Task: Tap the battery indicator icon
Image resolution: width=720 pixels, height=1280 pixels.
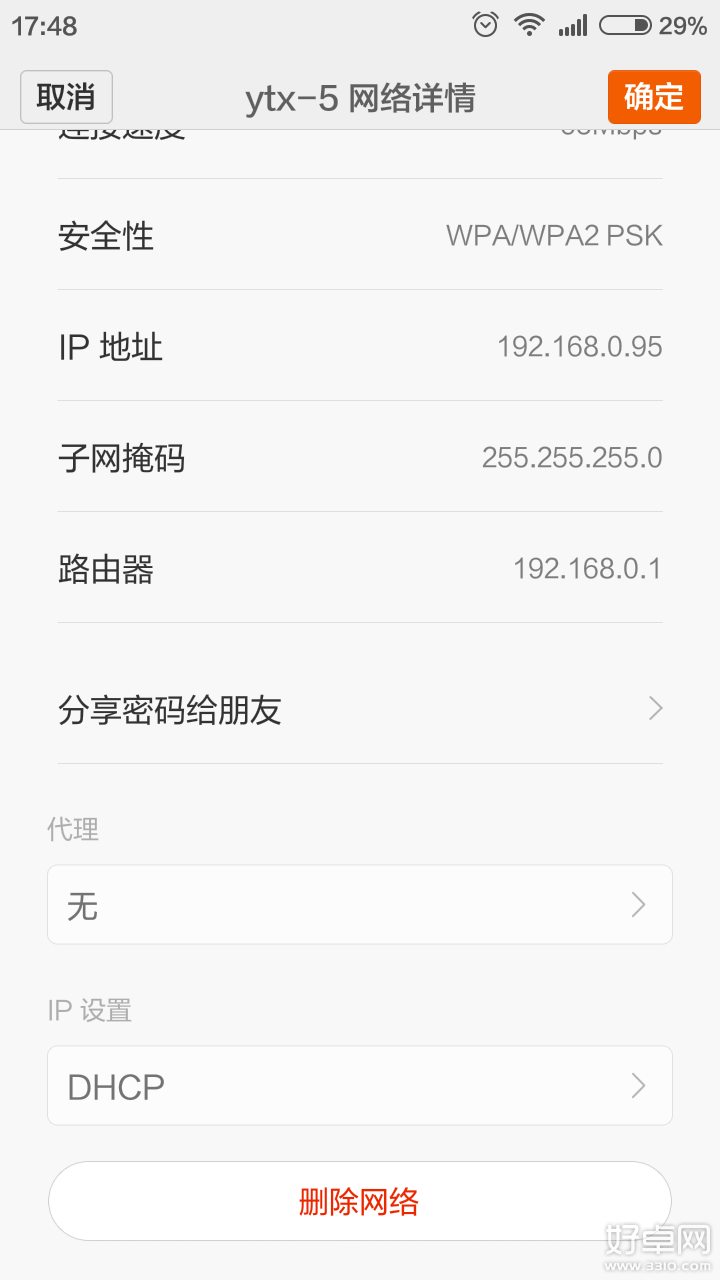Action: (625, 23)
